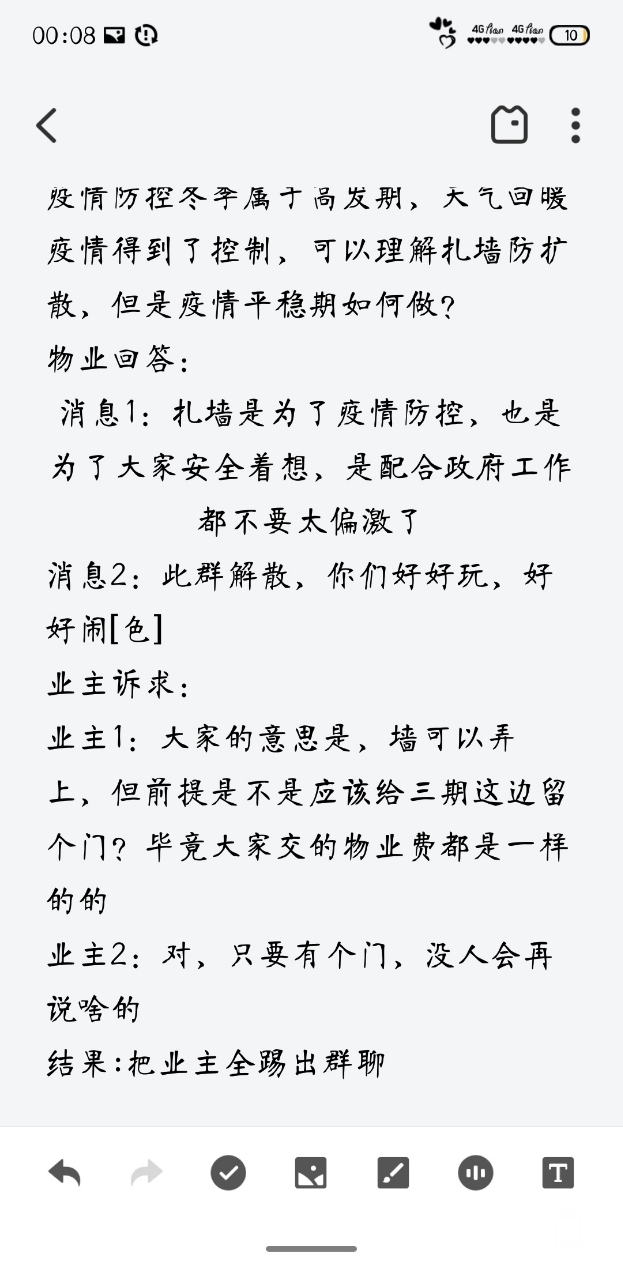
Task: Open the three-dot overflow menu
Action: coord(575,125)
